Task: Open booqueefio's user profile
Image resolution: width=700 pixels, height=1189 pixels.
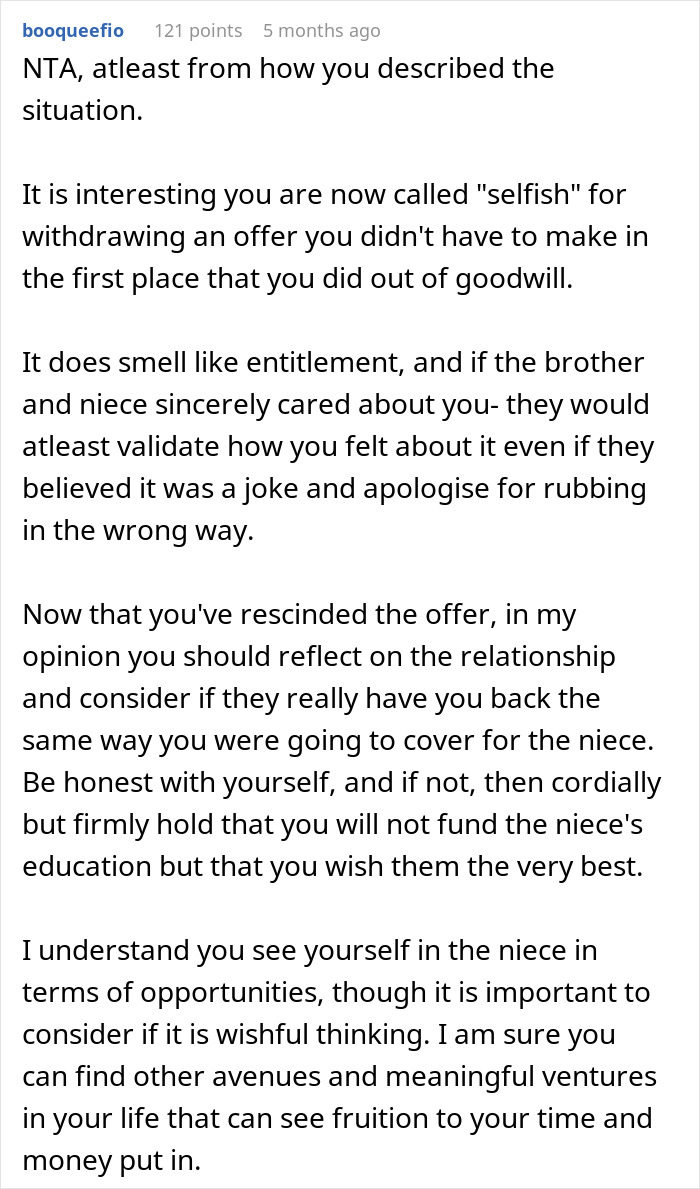Action: [73, 31]
